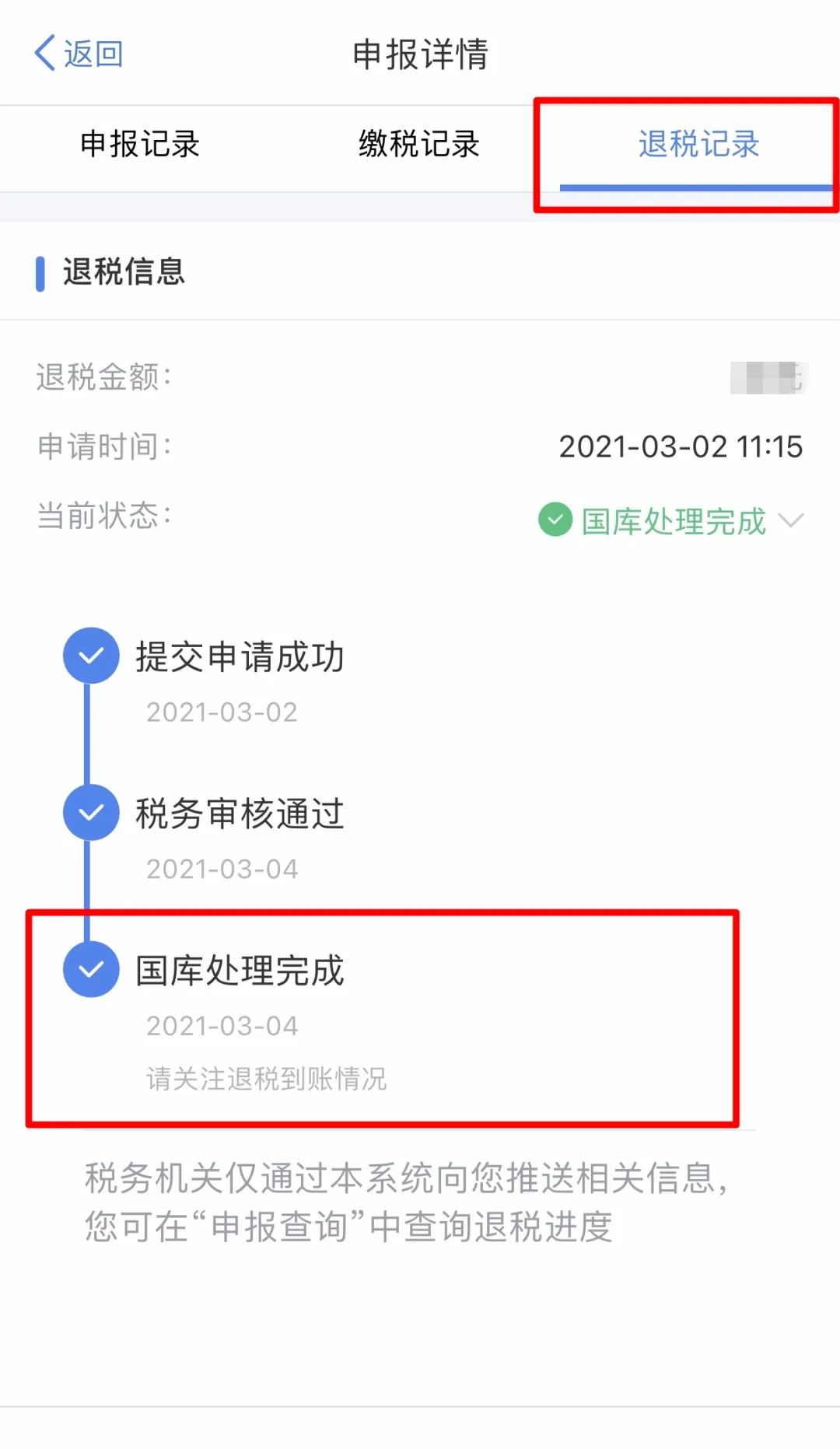Collapse the 国库处理完成 status chevron
This screenshot has width=840, height=1449.
pos(790,520)
